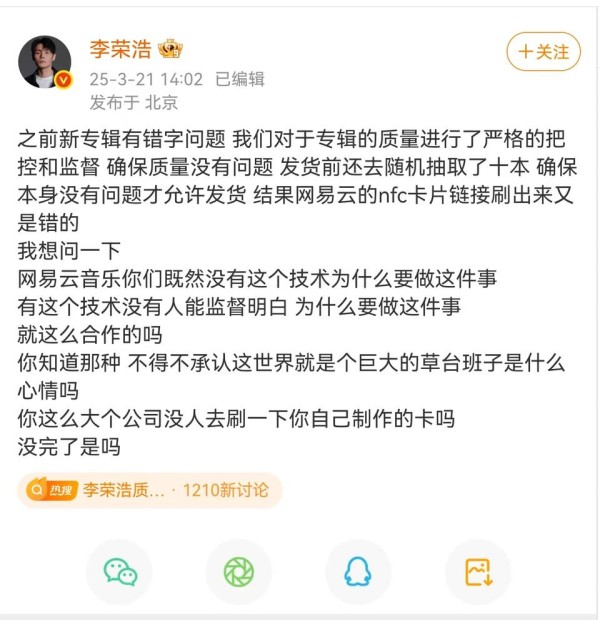Follow 李荣浩 with the 关注 button
This screenshot has height=620, width=600.
coord(543,52)
